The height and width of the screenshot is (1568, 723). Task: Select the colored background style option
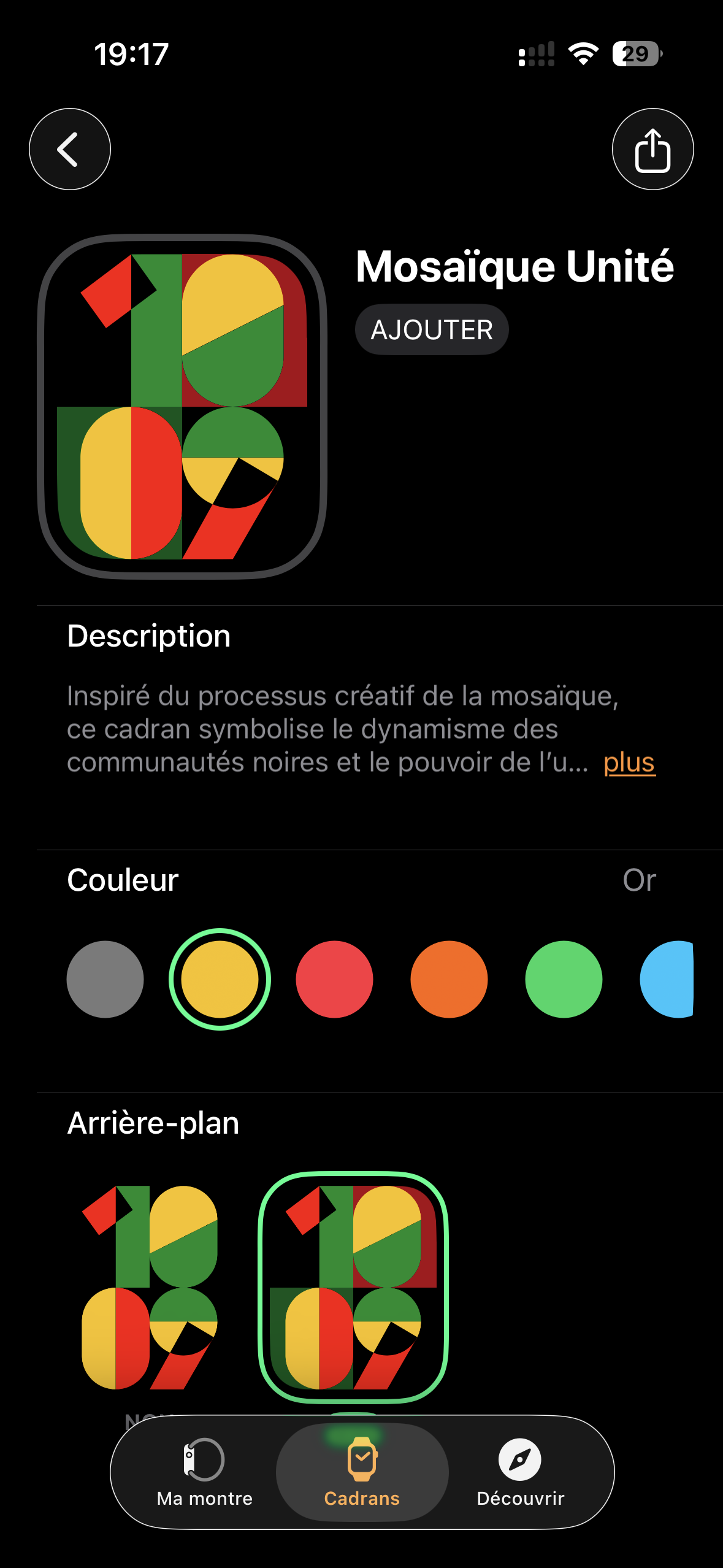(x=353, y=1287)
